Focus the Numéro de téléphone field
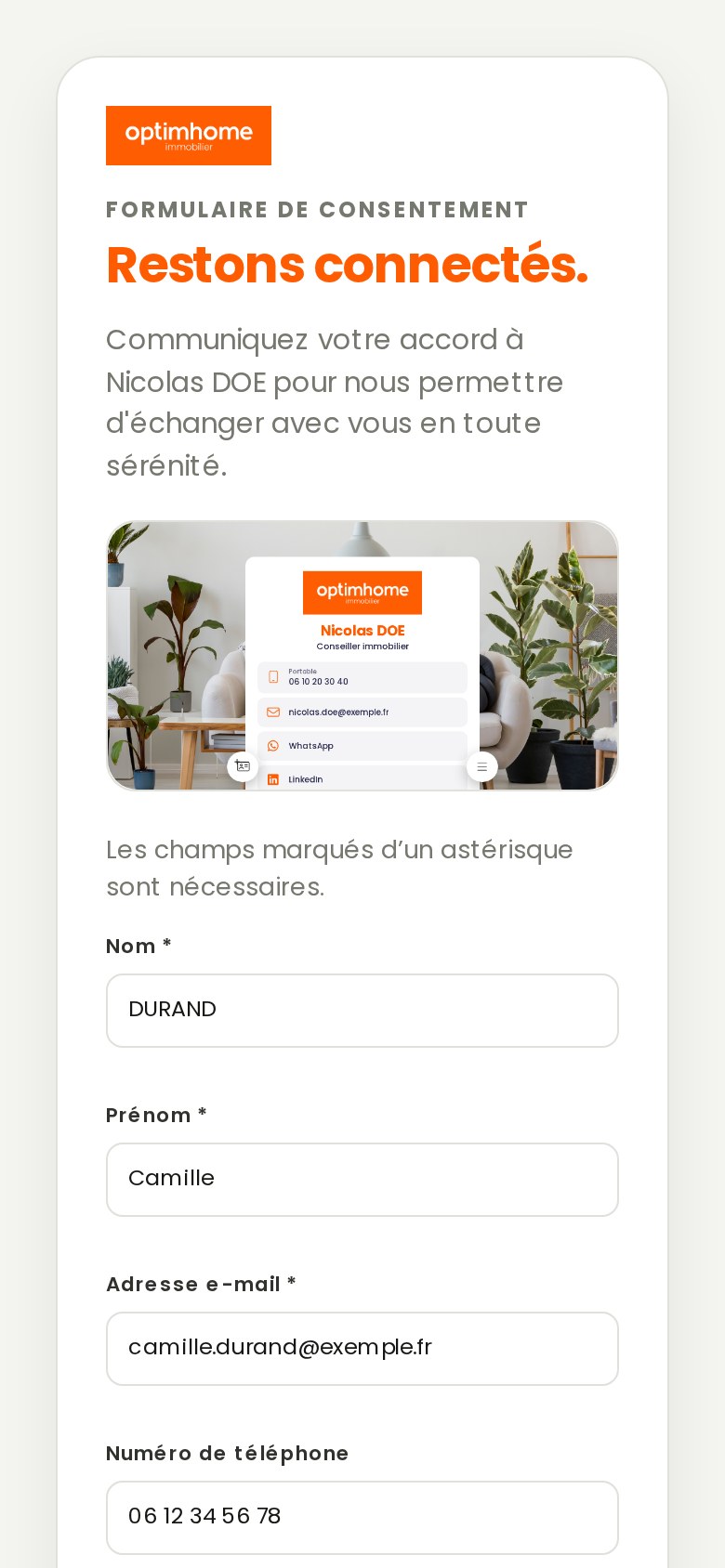Image resolution: width=725 pixels, height=1568 pixels. tap(362, 1518)
